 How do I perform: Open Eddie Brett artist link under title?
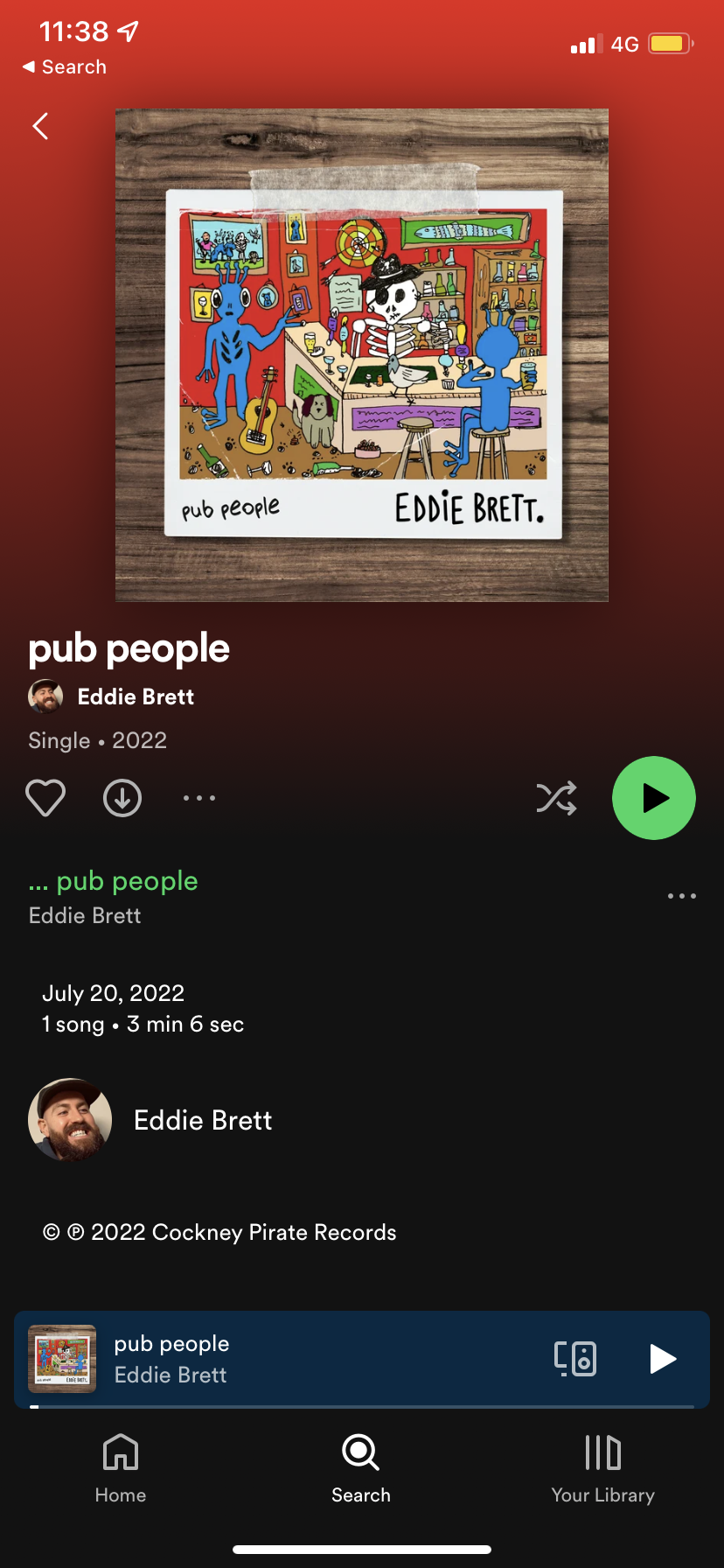(x=136, y=696)
